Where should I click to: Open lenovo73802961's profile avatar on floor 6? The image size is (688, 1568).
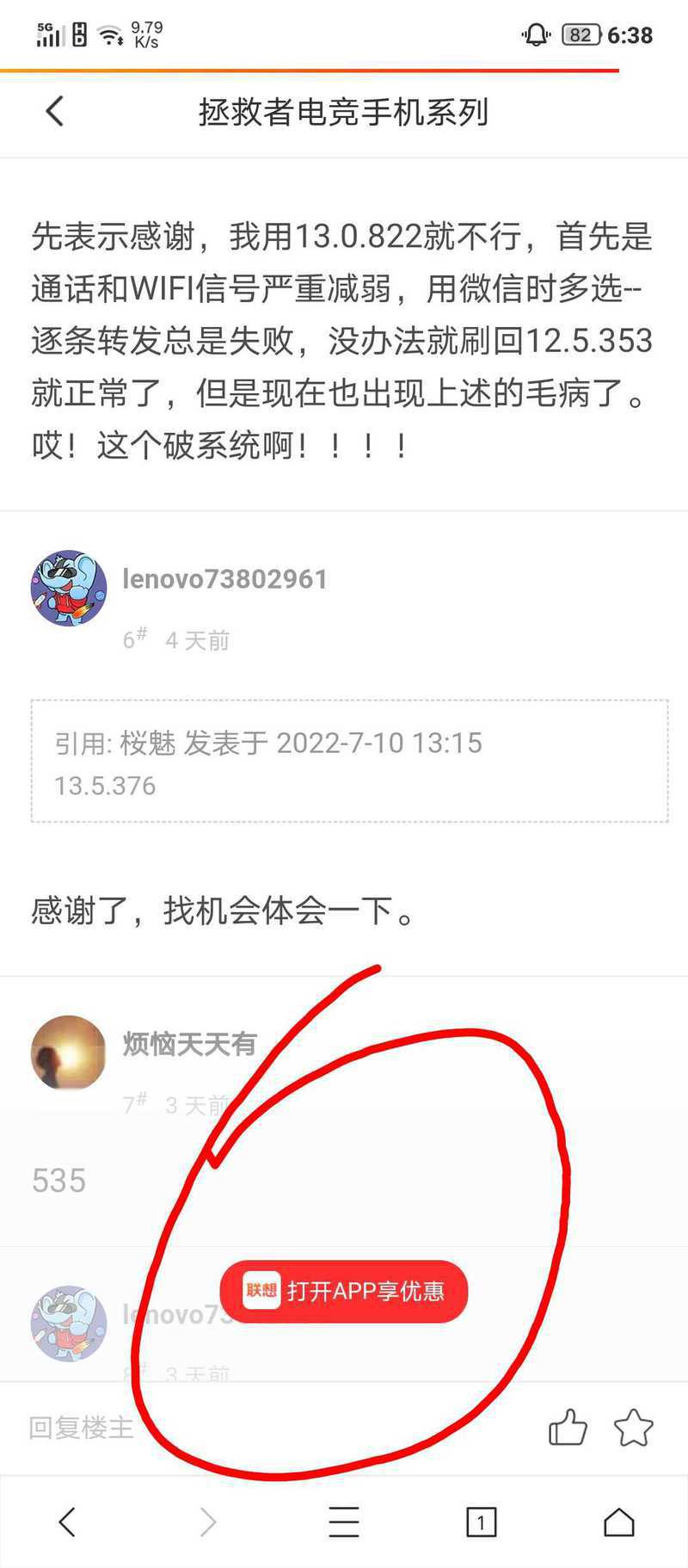click(69, 588)
